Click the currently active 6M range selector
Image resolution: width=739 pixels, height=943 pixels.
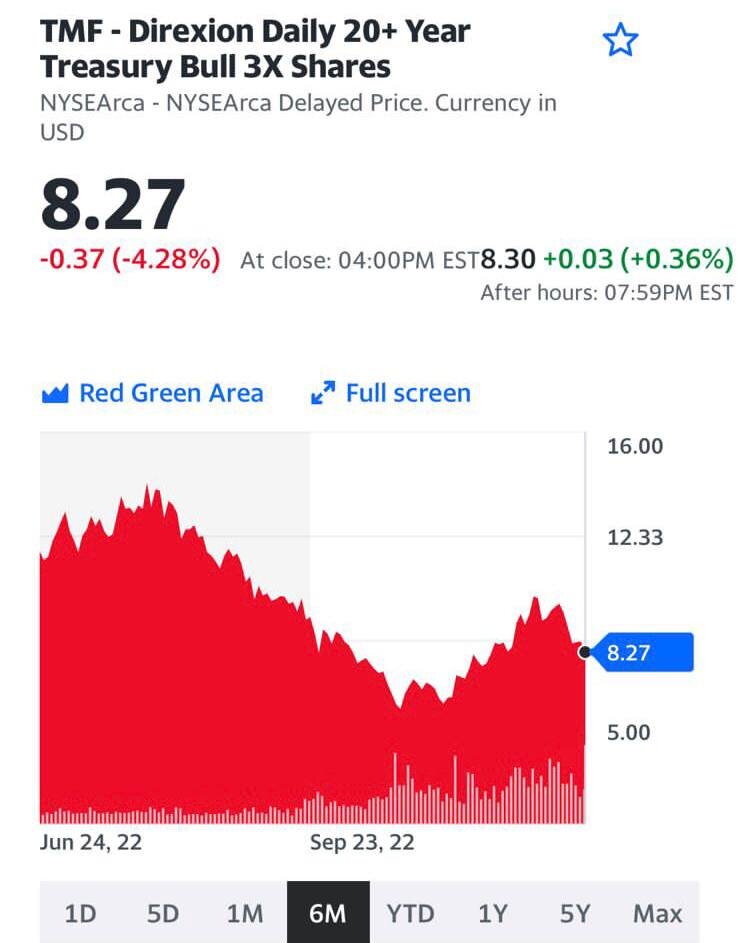[x=329, y=912]
